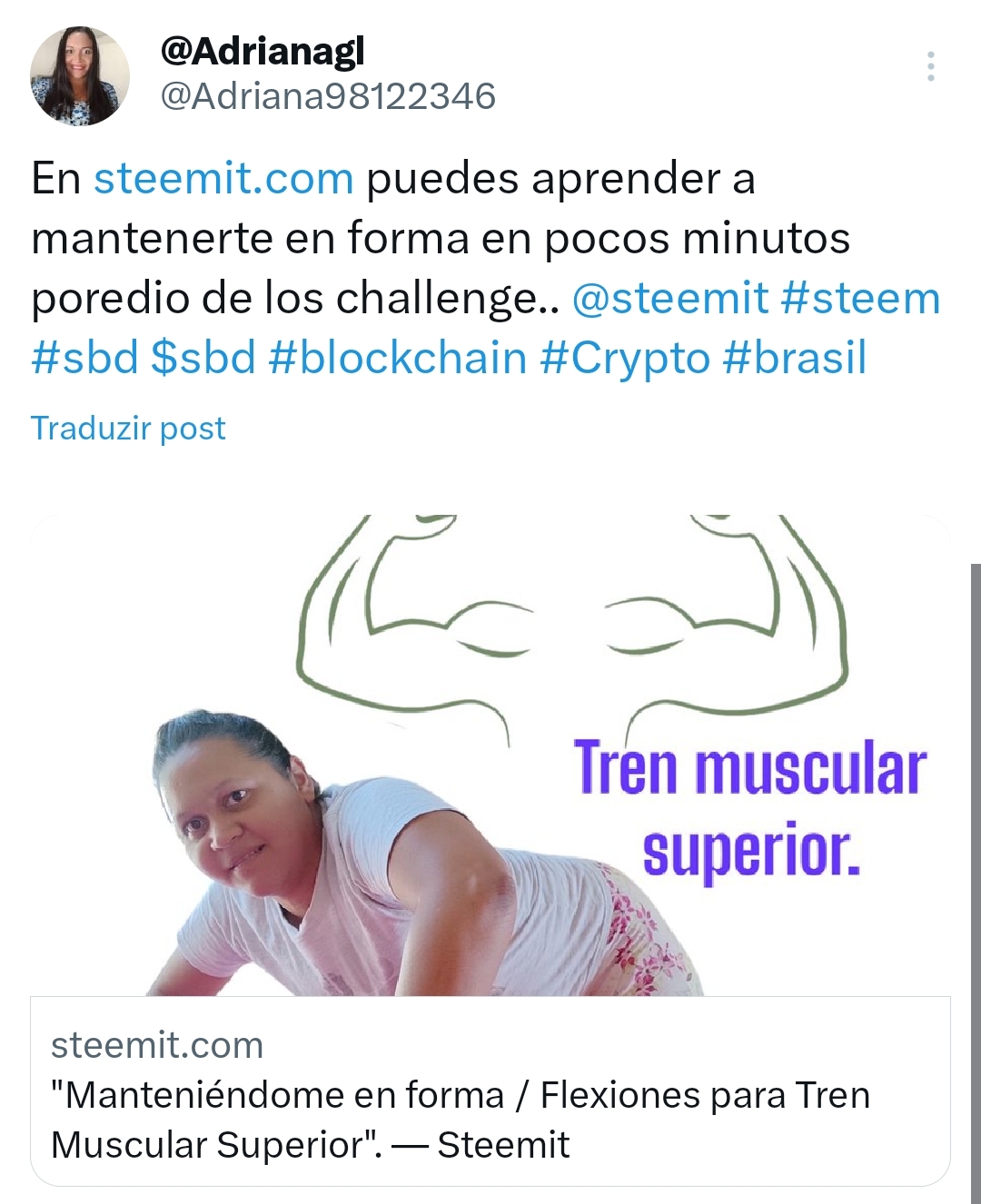Screen dimensions: 981x1204
Task: Tap Traduzir post to translate
Action: [x=128, y=429]
